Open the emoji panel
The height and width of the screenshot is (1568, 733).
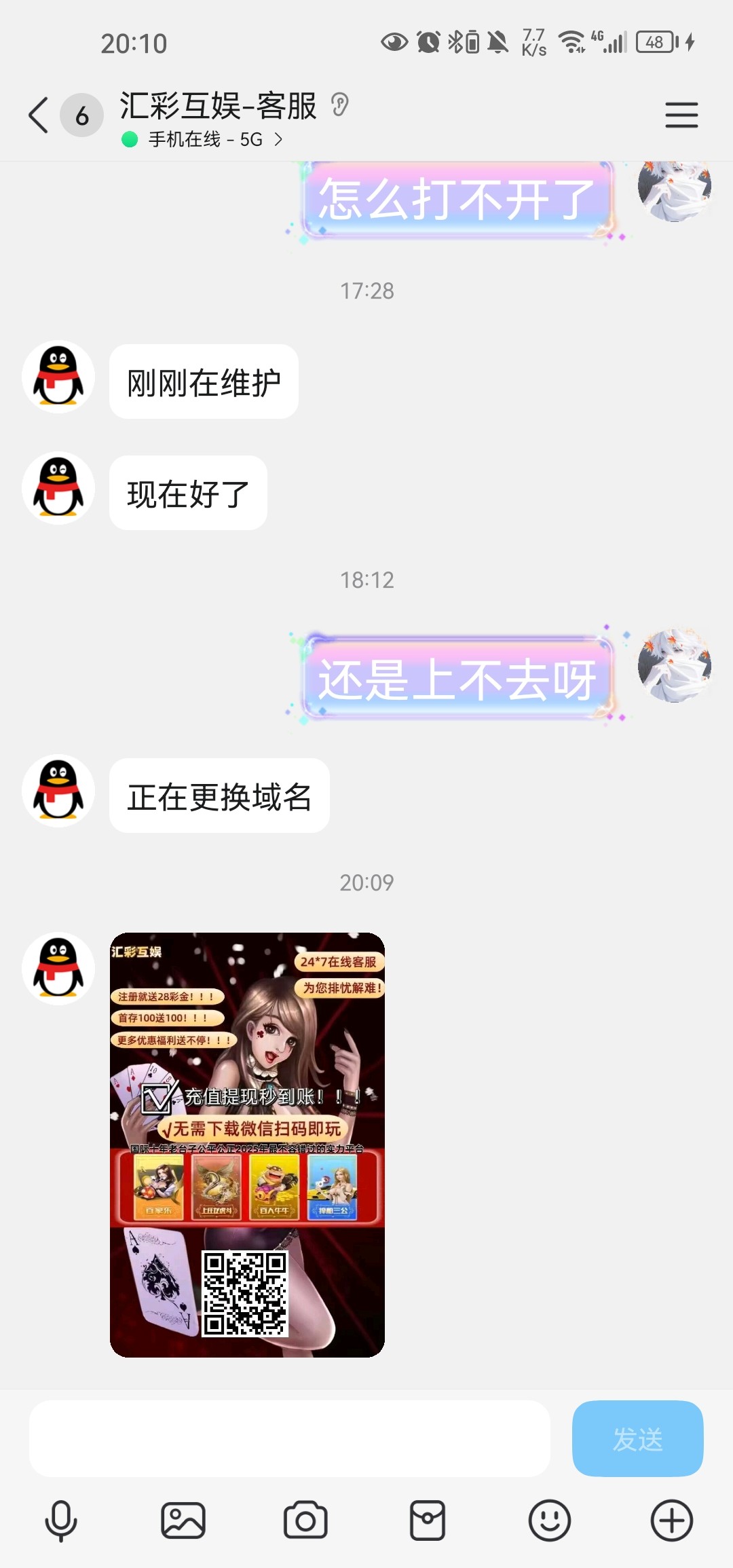point(549,1520)
